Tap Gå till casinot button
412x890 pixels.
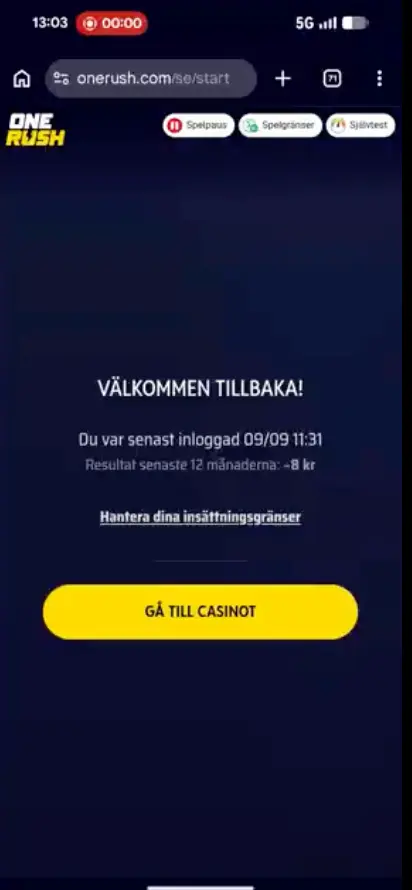(200, 612)
